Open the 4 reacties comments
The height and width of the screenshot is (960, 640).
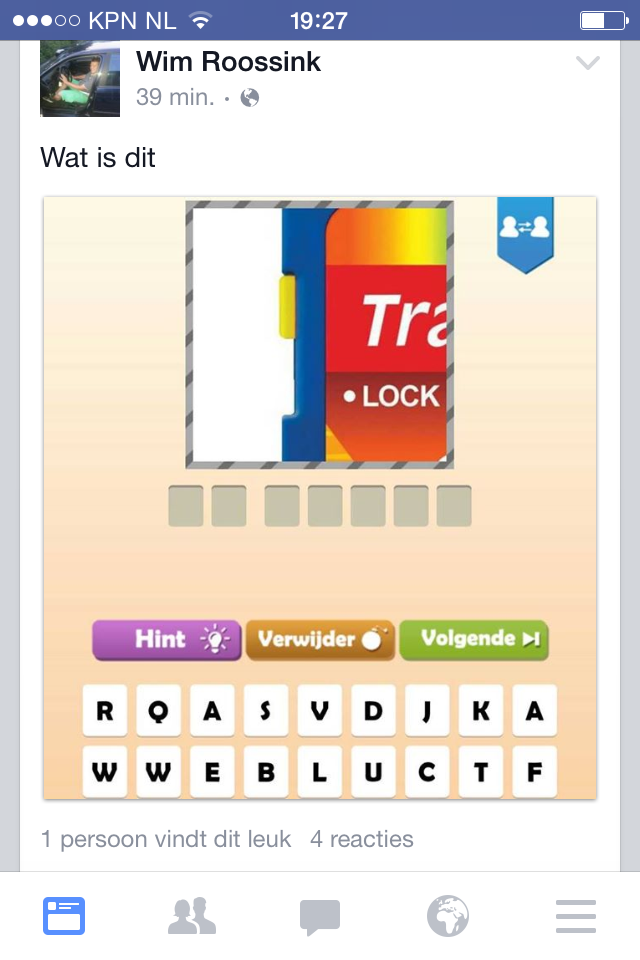point(361,839)
